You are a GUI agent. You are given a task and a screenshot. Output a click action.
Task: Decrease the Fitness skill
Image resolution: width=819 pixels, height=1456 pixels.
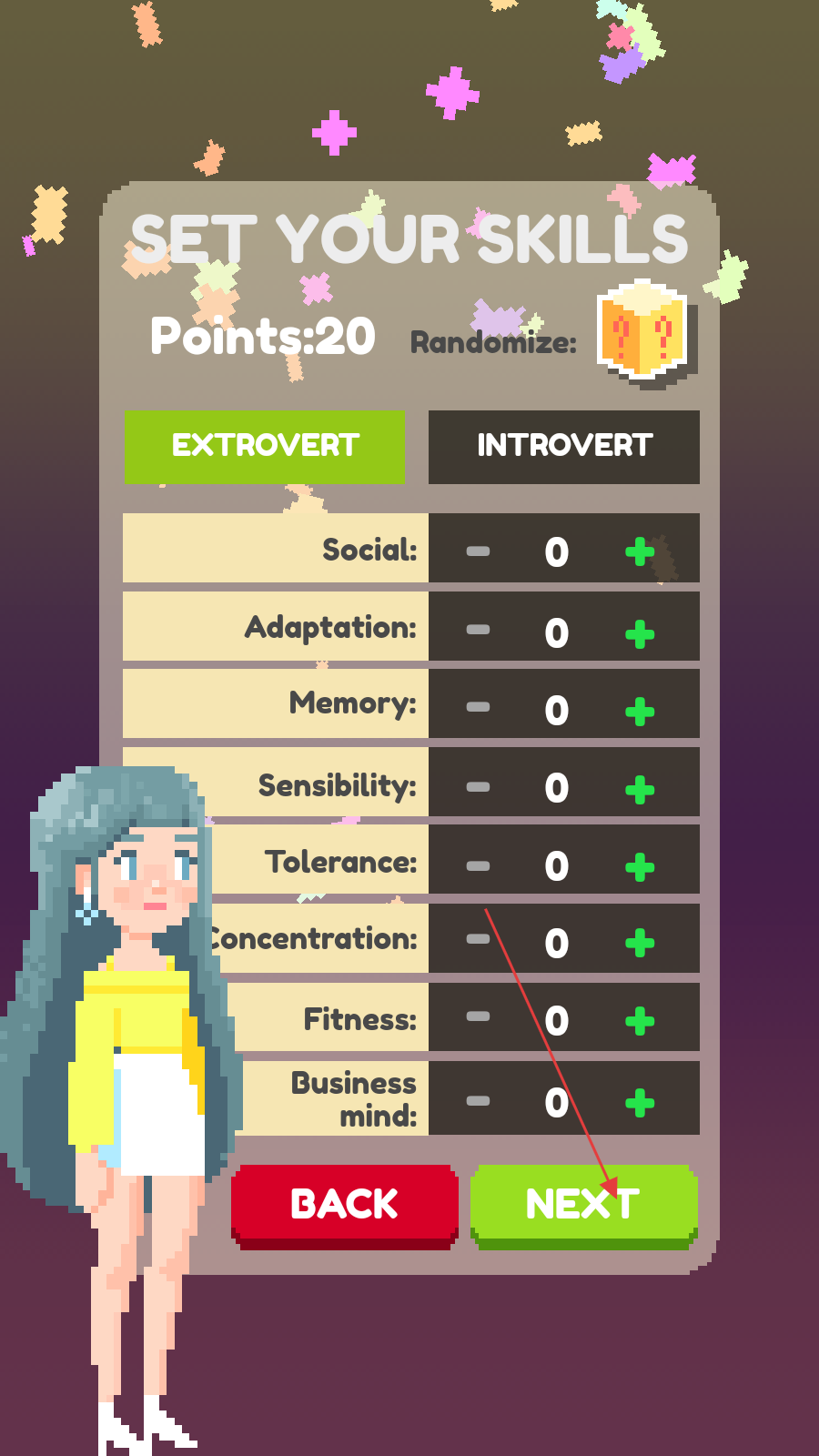[x=478, y=1016]
